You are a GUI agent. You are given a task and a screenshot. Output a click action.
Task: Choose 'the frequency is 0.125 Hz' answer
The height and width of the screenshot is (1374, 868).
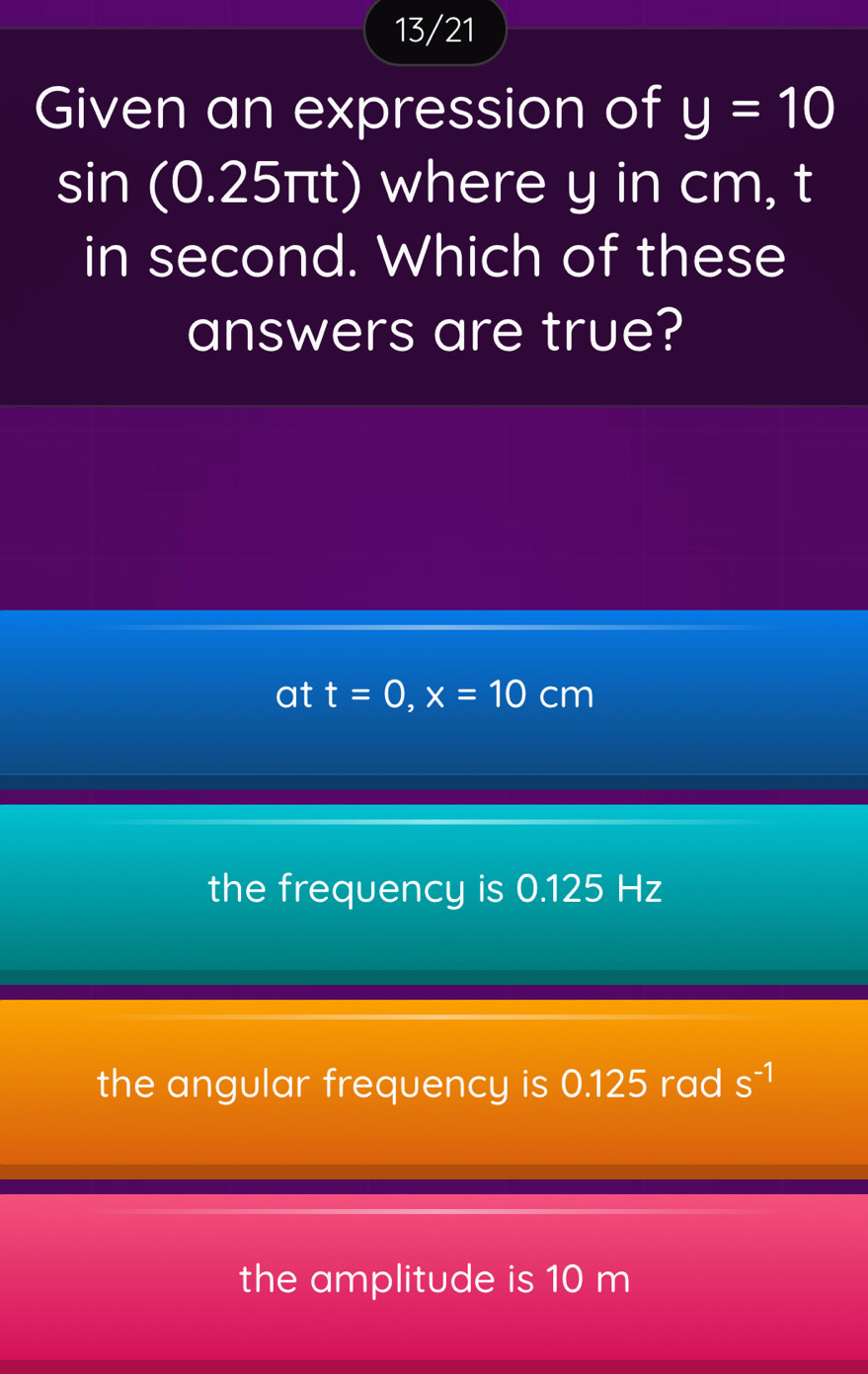click(x=434, y=889)
